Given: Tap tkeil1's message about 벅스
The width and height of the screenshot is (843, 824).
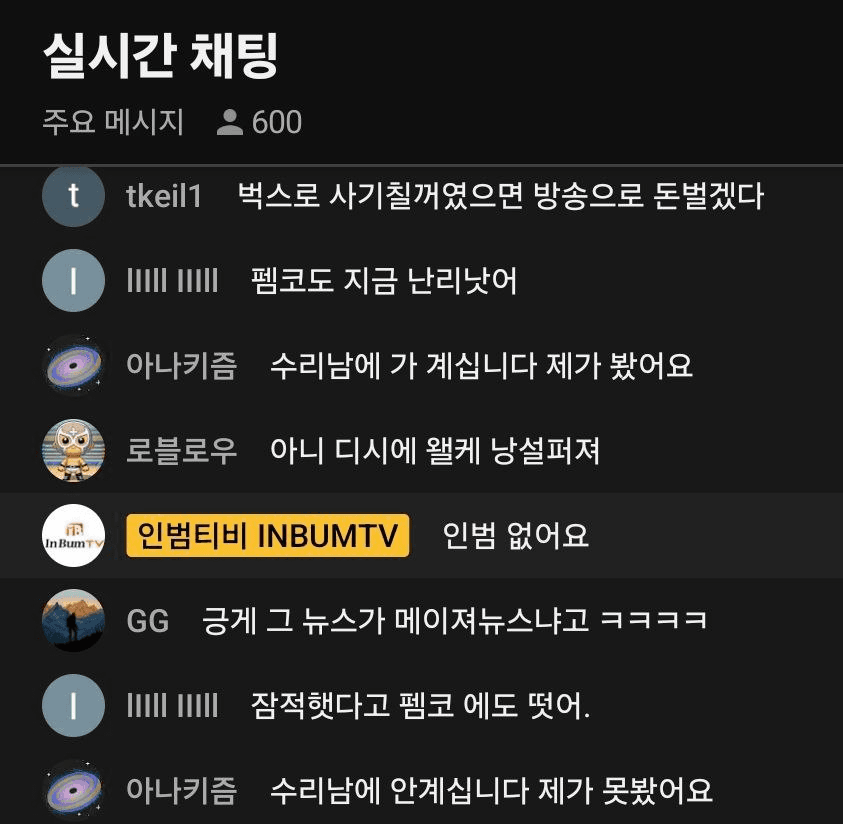Looking at the screenshot, I should click(x=500, y=196).
